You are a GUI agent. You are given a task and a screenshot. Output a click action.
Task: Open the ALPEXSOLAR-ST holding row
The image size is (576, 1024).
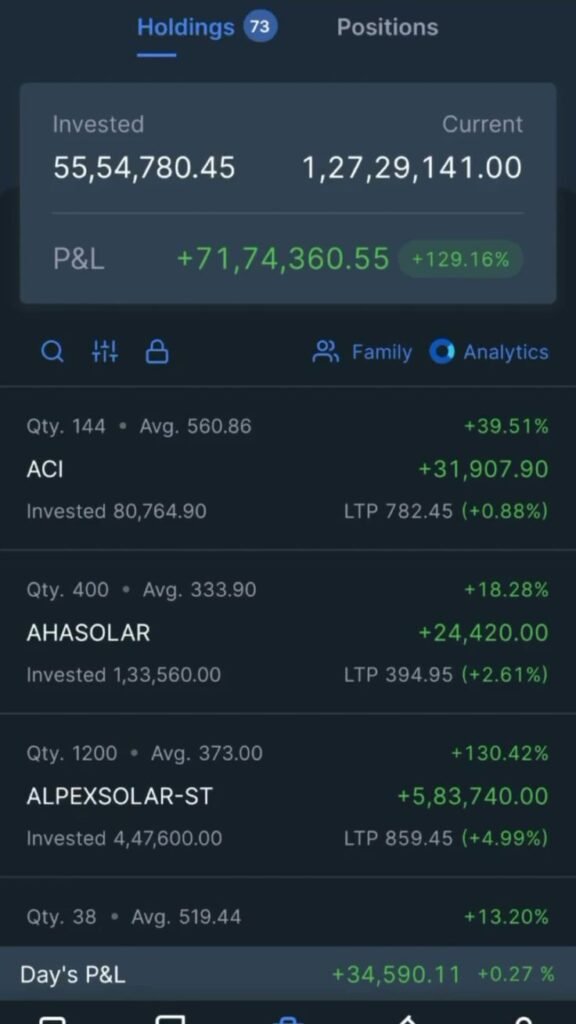[288, 795]
